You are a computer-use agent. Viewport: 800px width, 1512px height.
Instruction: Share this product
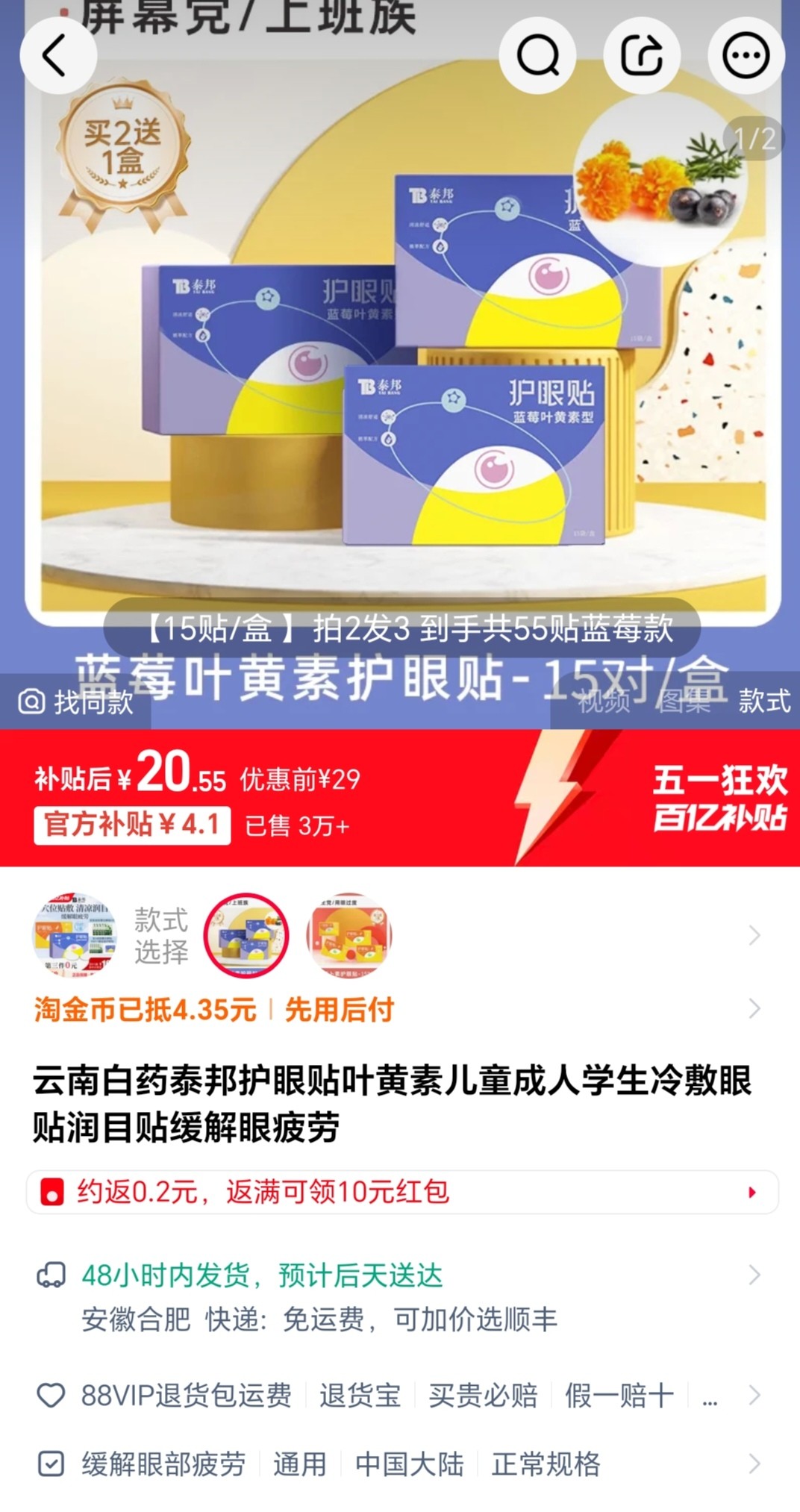click(x=642, y=55)
